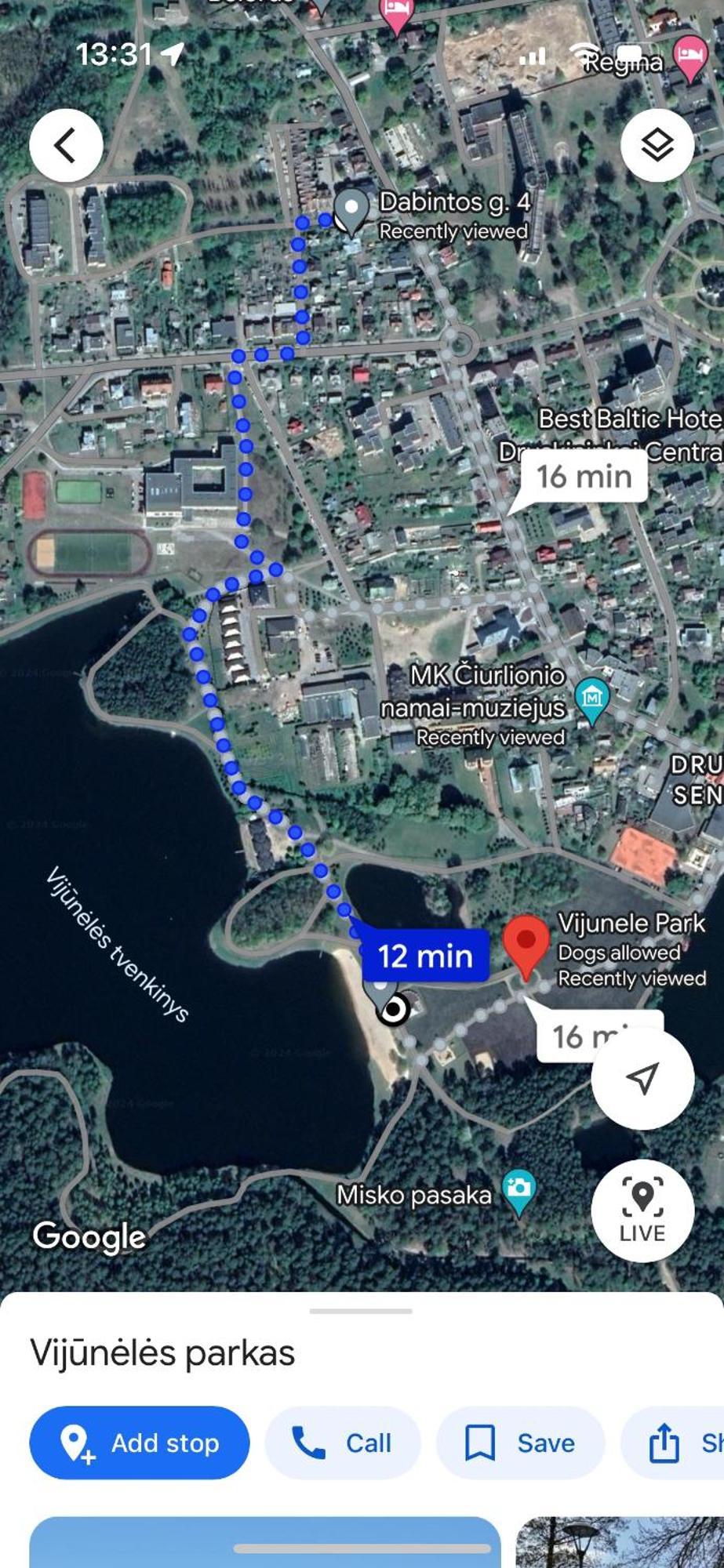Image resolution: width=724 pixels, height=1568 pixels.
Task: Open the map layers selector
Action: [x=657, y=146]
